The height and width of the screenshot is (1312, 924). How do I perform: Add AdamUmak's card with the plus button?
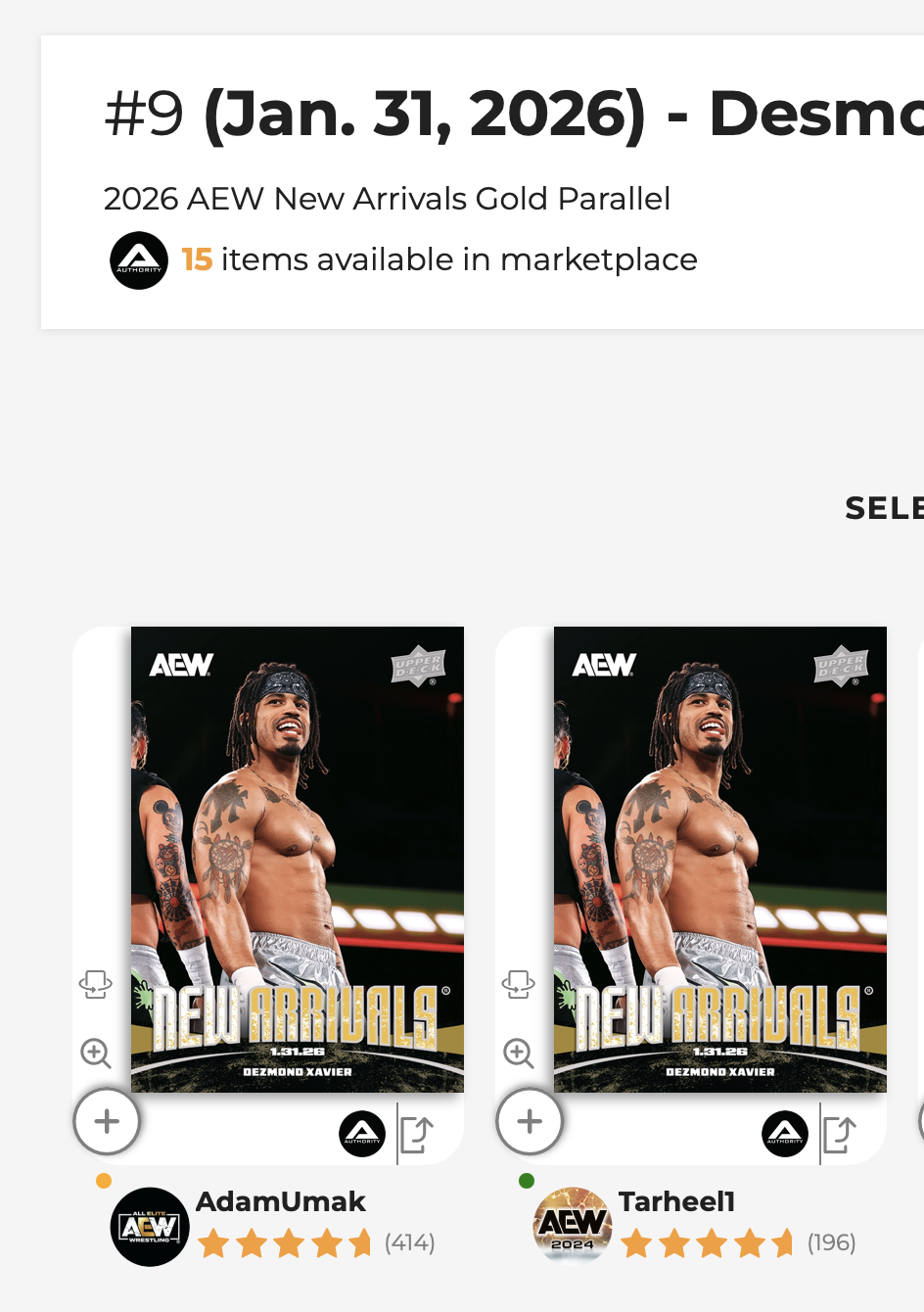tap(107, 1121)
